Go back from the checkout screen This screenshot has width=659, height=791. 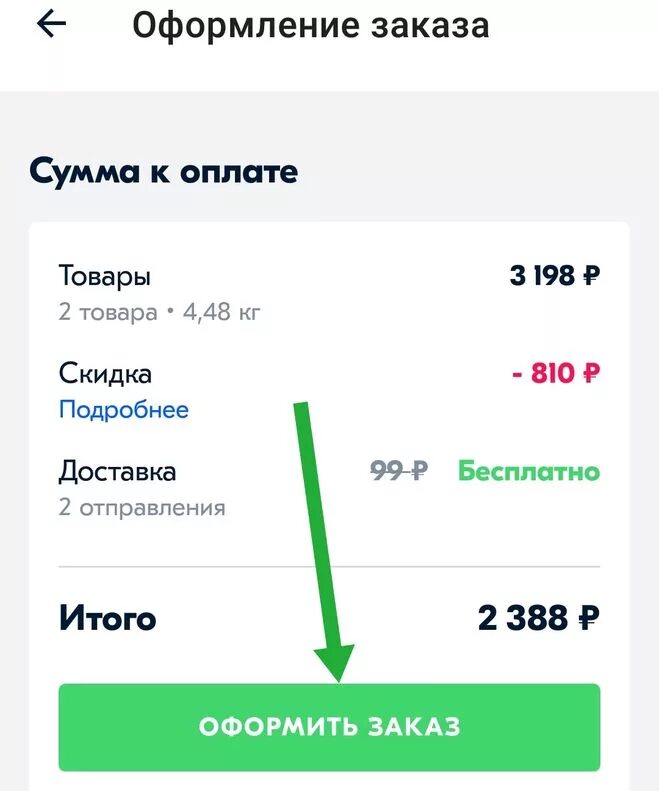pos(50,25)
